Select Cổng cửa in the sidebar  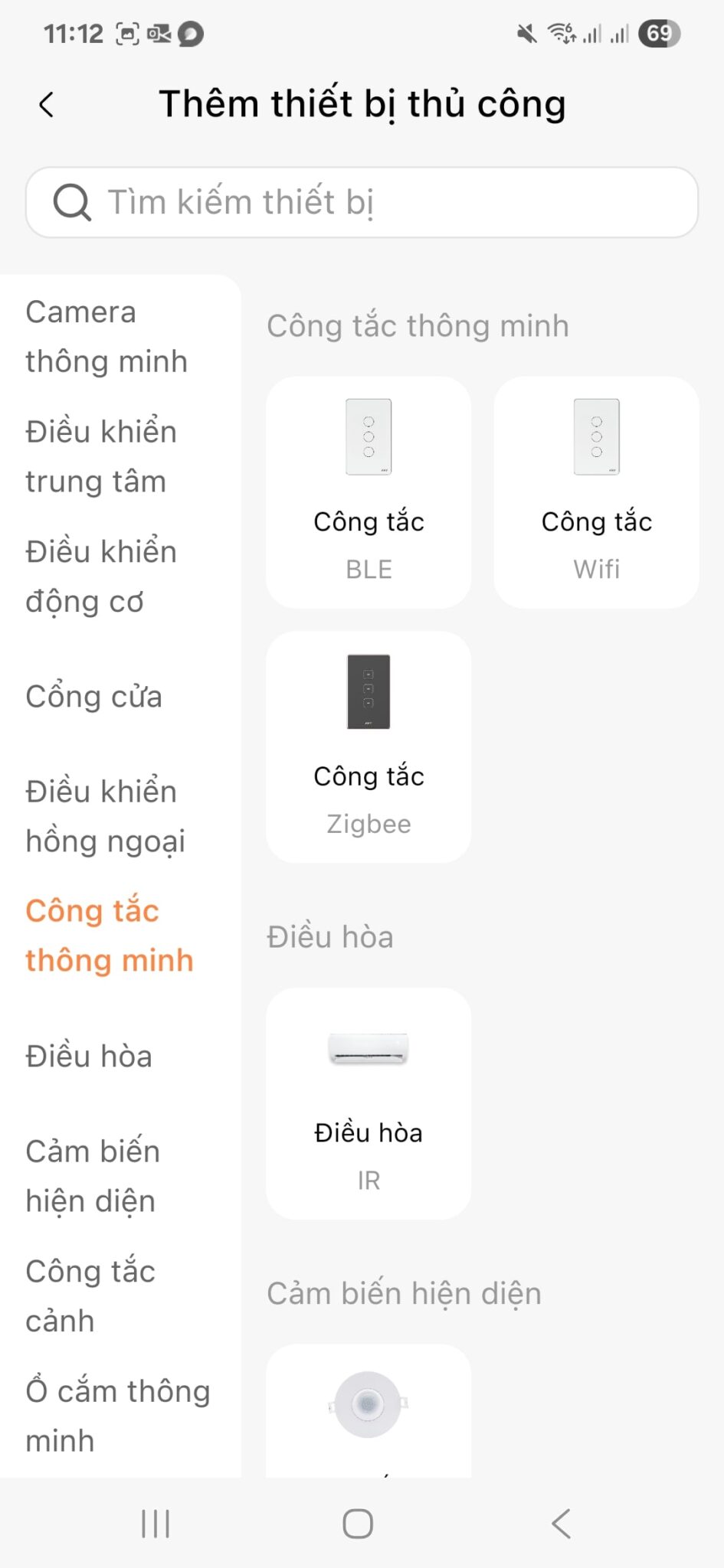(x=93, y=697)
